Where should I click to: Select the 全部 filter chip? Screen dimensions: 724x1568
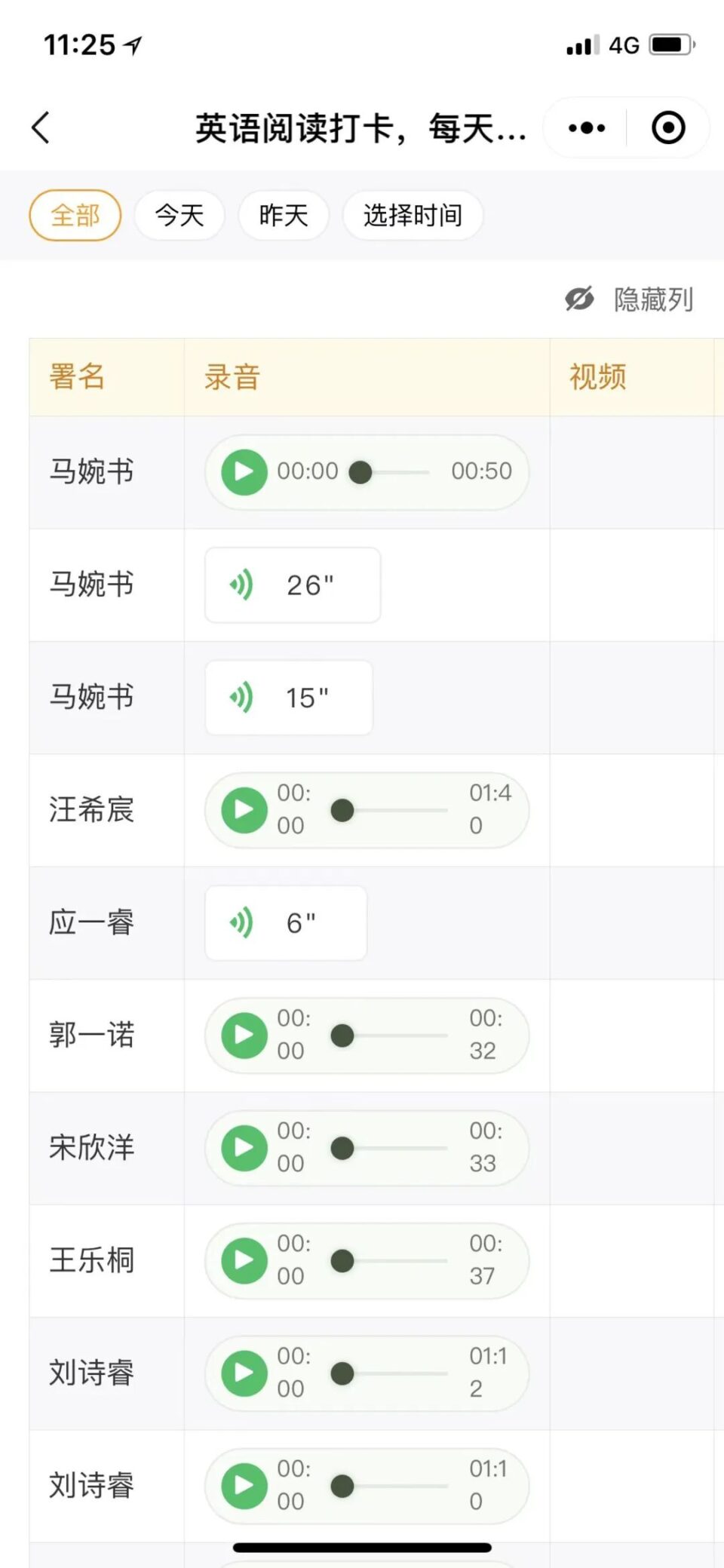[x=75, y=216]
